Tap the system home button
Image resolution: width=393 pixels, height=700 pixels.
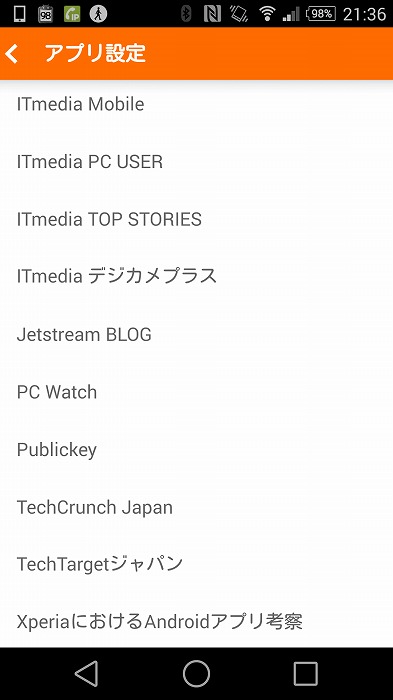pyautogui.click(x=196, y=673)
